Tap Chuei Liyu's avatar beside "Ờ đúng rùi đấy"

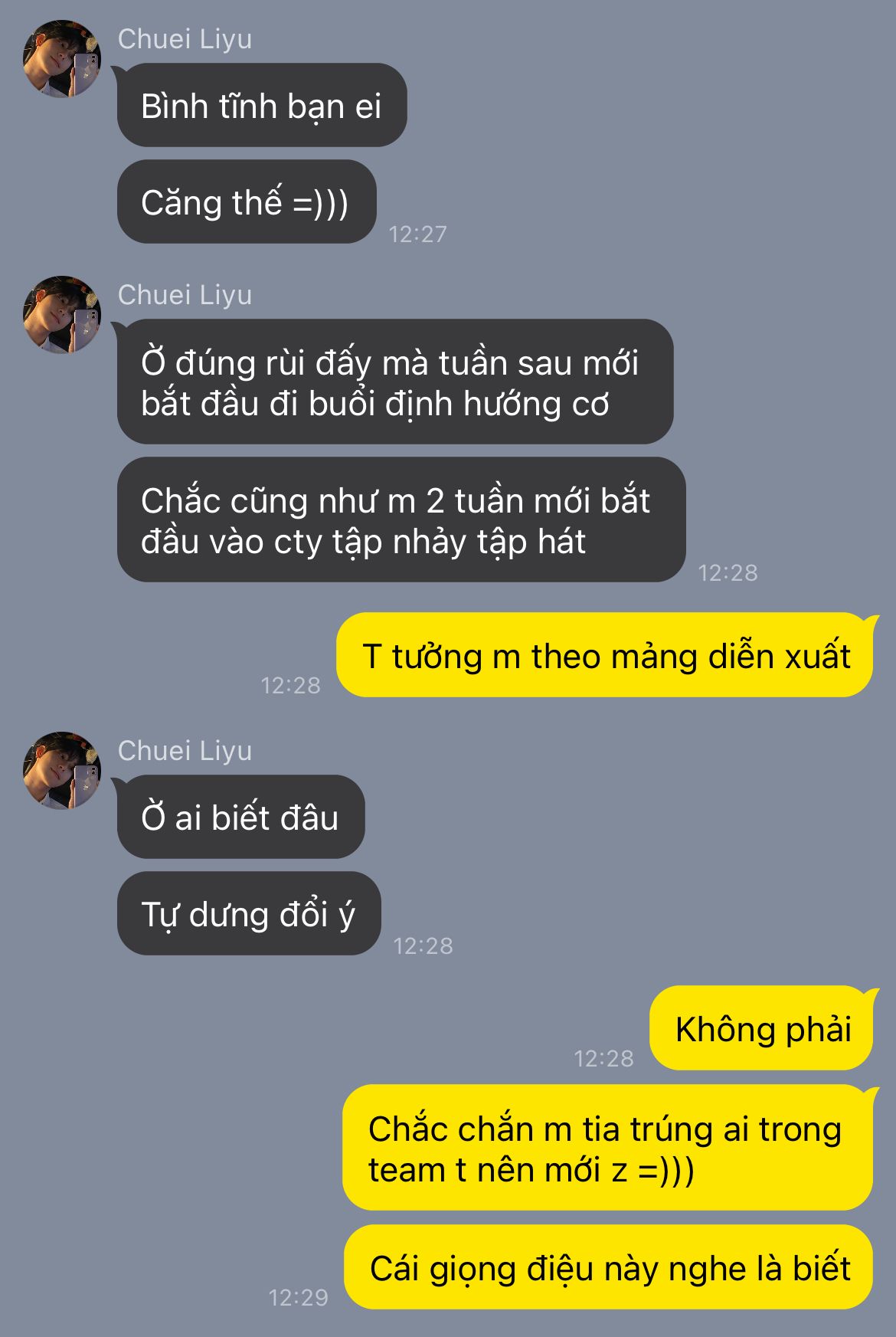(x=62, y=315)
